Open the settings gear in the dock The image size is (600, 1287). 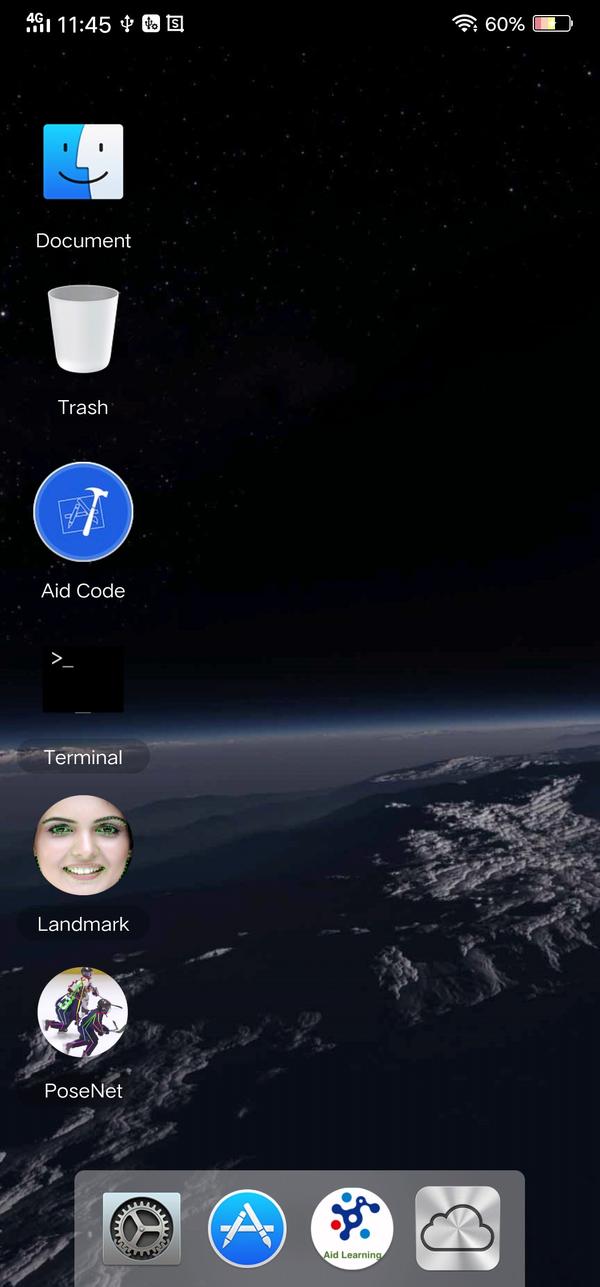click(142, 1229)
